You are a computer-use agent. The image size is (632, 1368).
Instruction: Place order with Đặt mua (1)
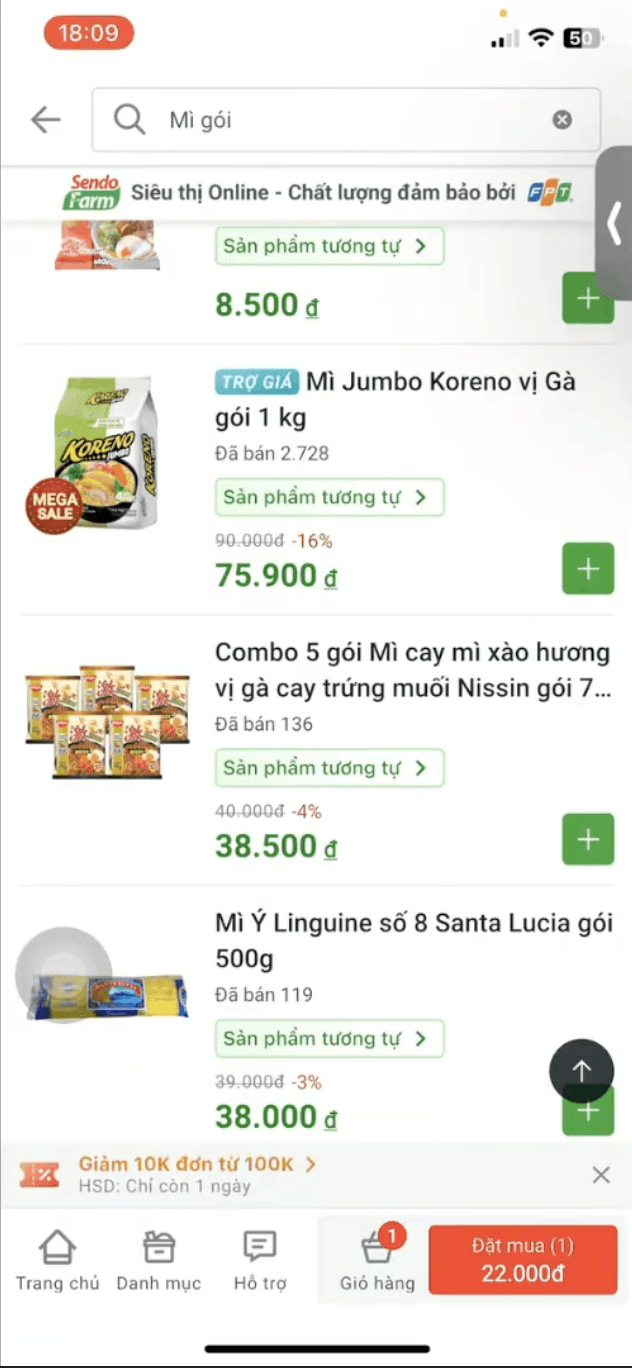tap(522, 1260)
